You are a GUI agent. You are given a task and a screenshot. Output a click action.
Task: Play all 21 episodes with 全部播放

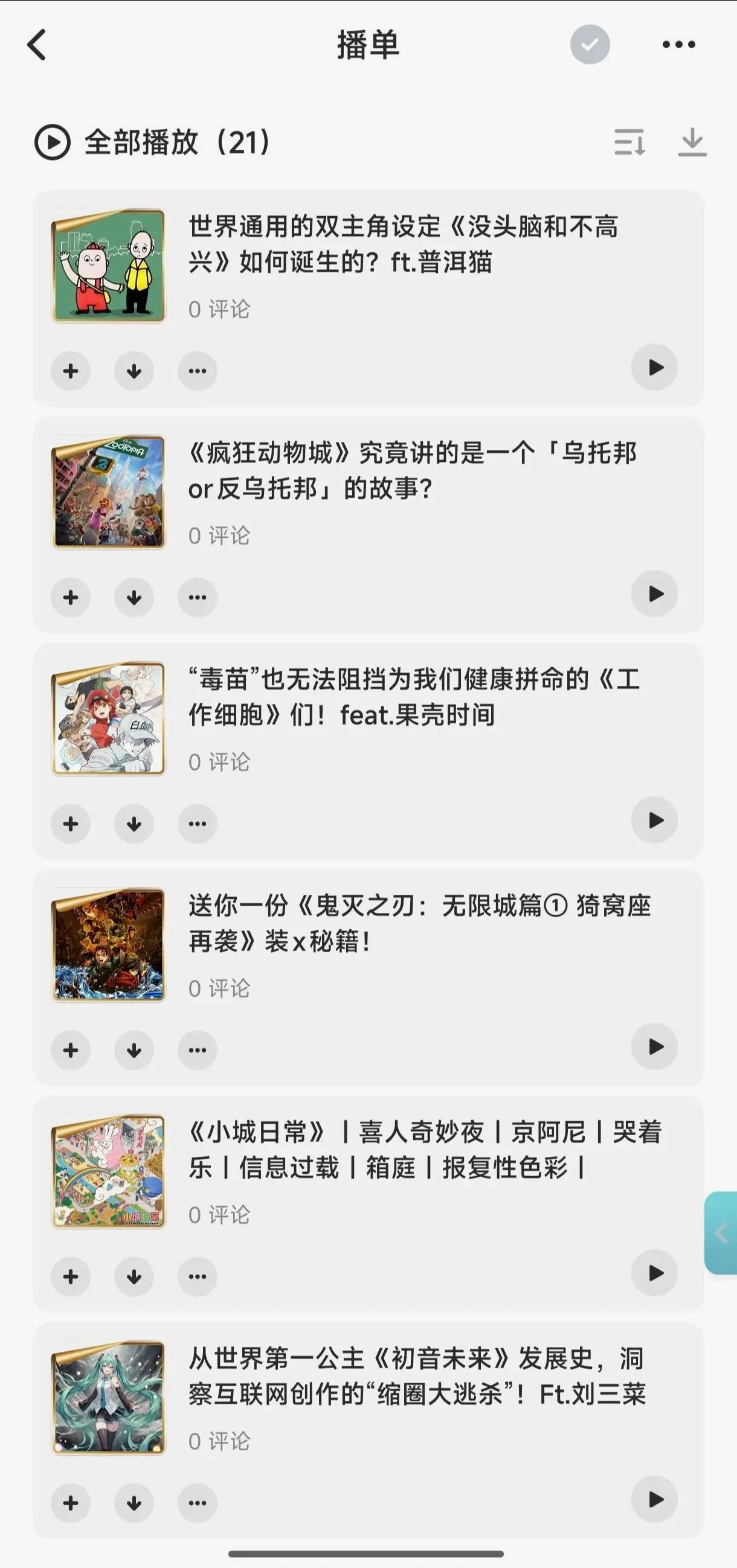click(152, 142)
